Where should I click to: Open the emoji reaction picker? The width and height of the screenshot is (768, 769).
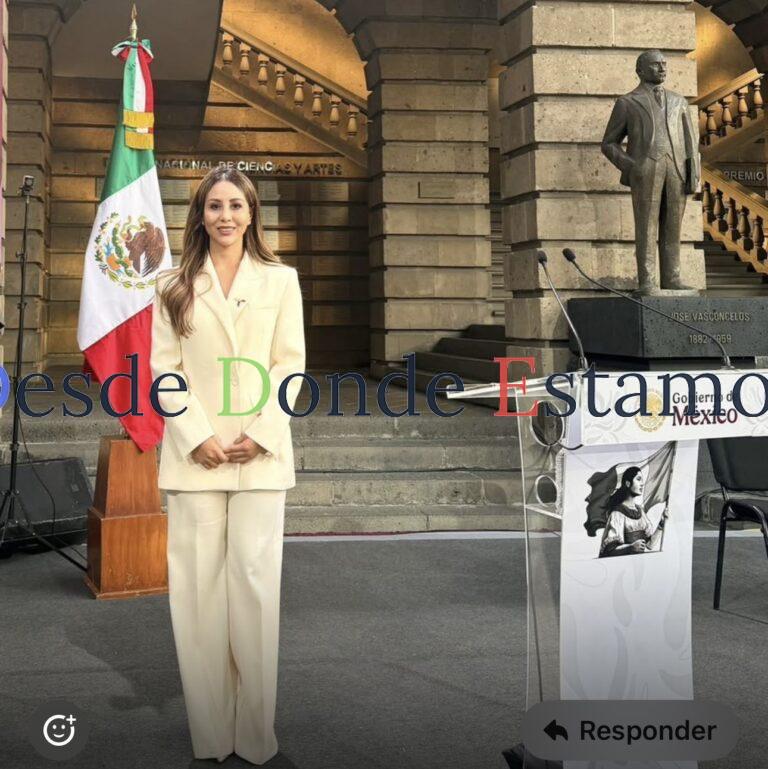pos(59,730)
